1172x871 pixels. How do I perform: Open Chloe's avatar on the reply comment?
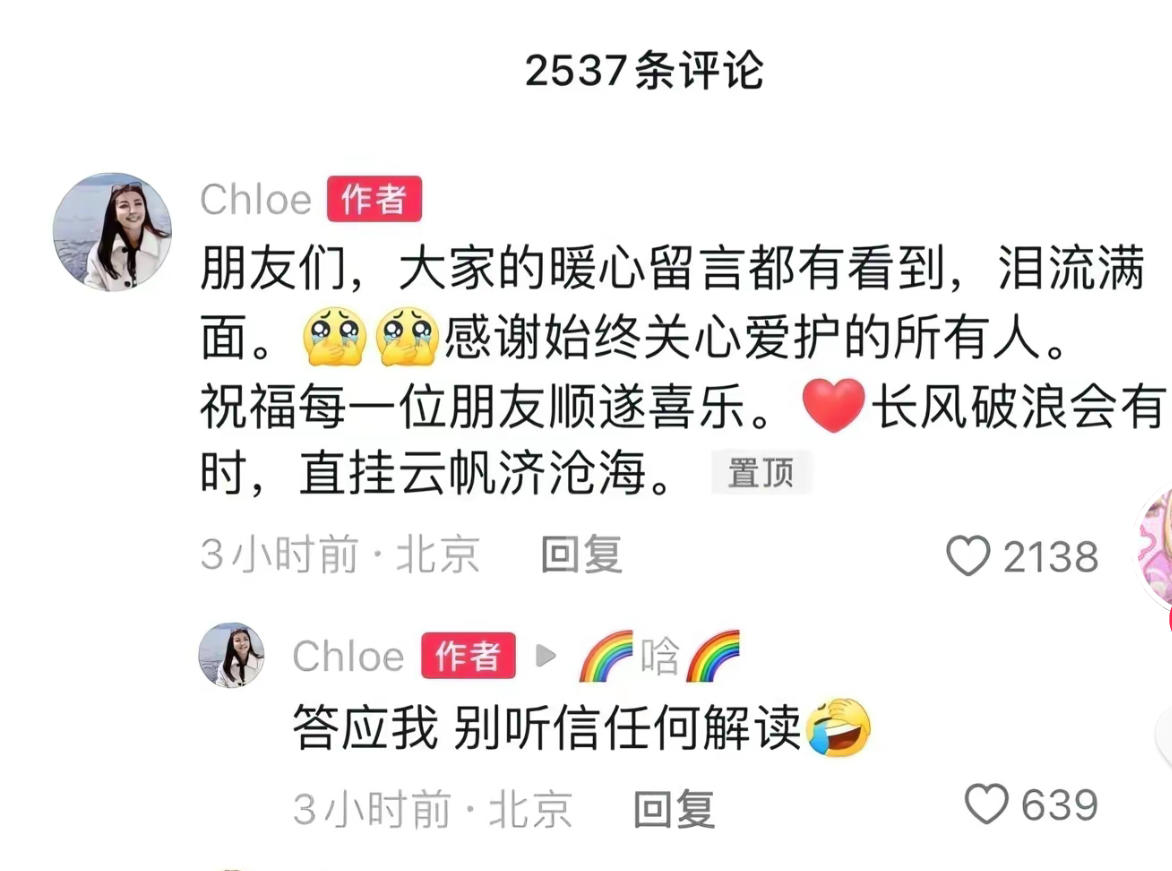231,656
